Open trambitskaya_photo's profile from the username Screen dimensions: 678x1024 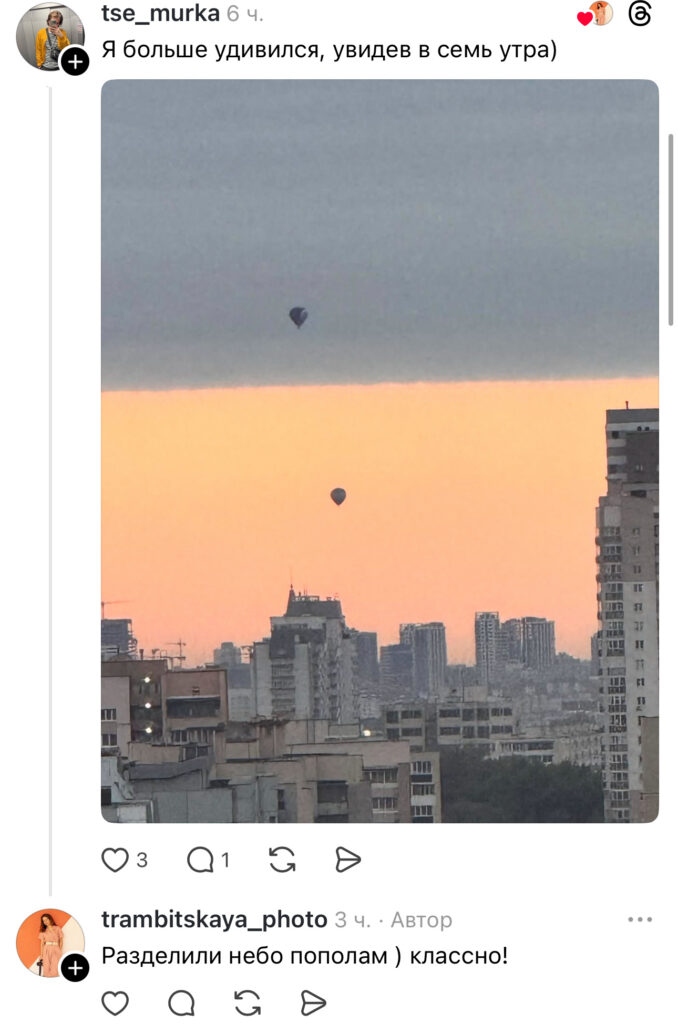(214, 919)
